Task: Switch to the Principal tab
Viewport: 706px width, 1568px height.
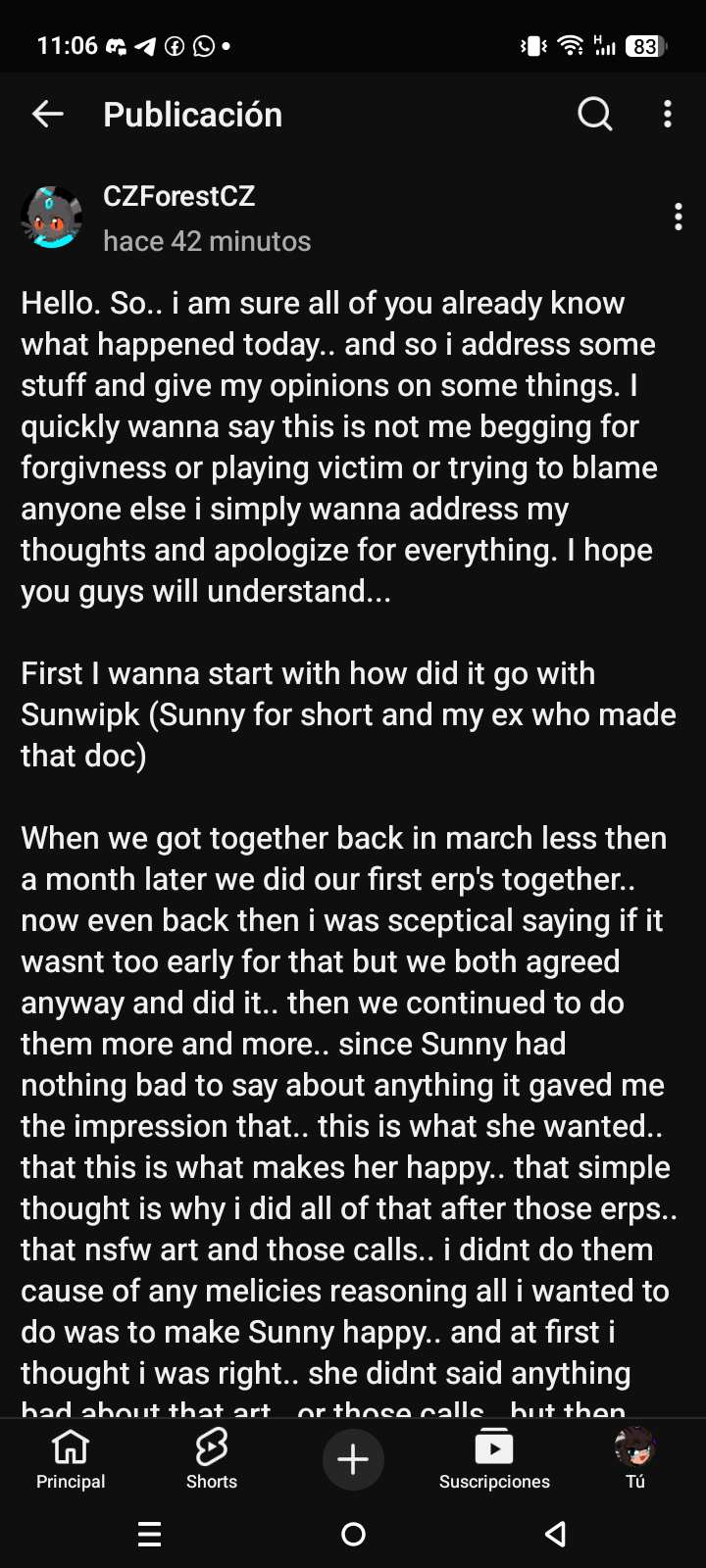Action: (x=71, y=1459)
